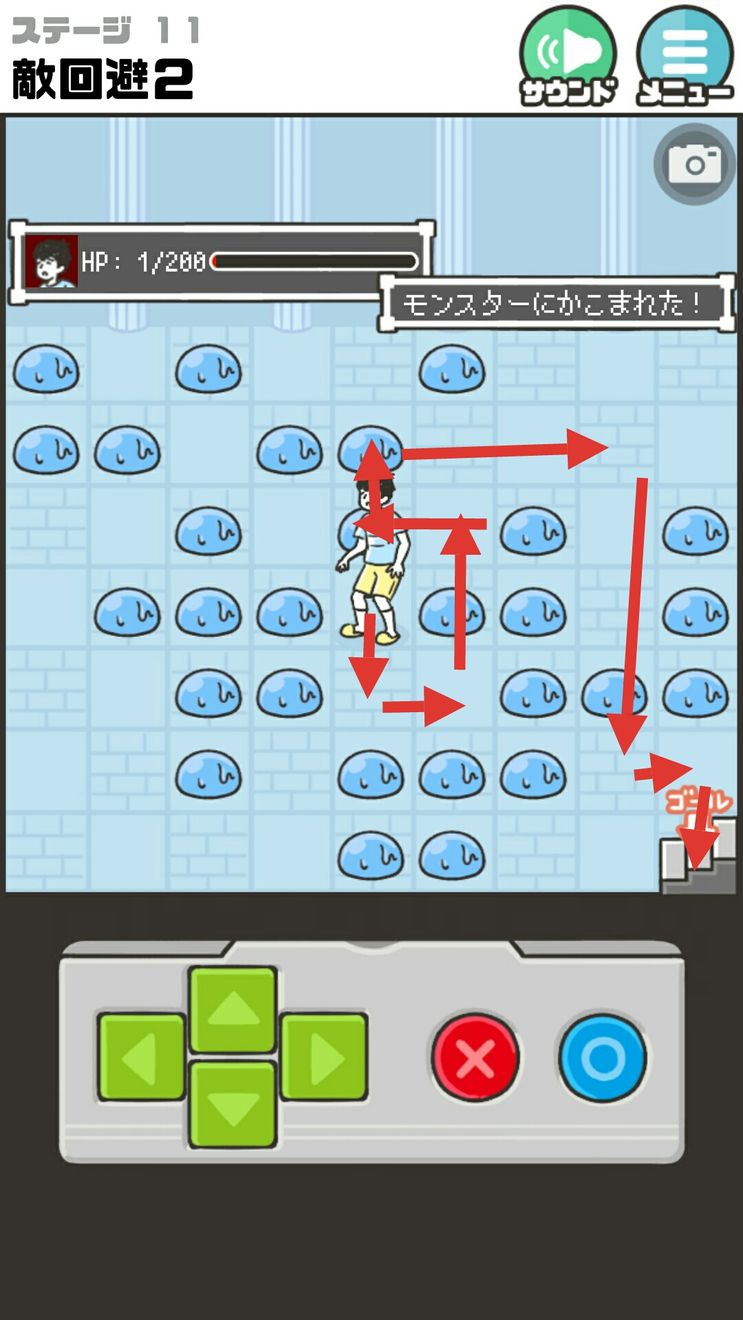The height and width of the screenshot is (1320, 743).
Task: Toggle the sound button
Action: [567, 55]
